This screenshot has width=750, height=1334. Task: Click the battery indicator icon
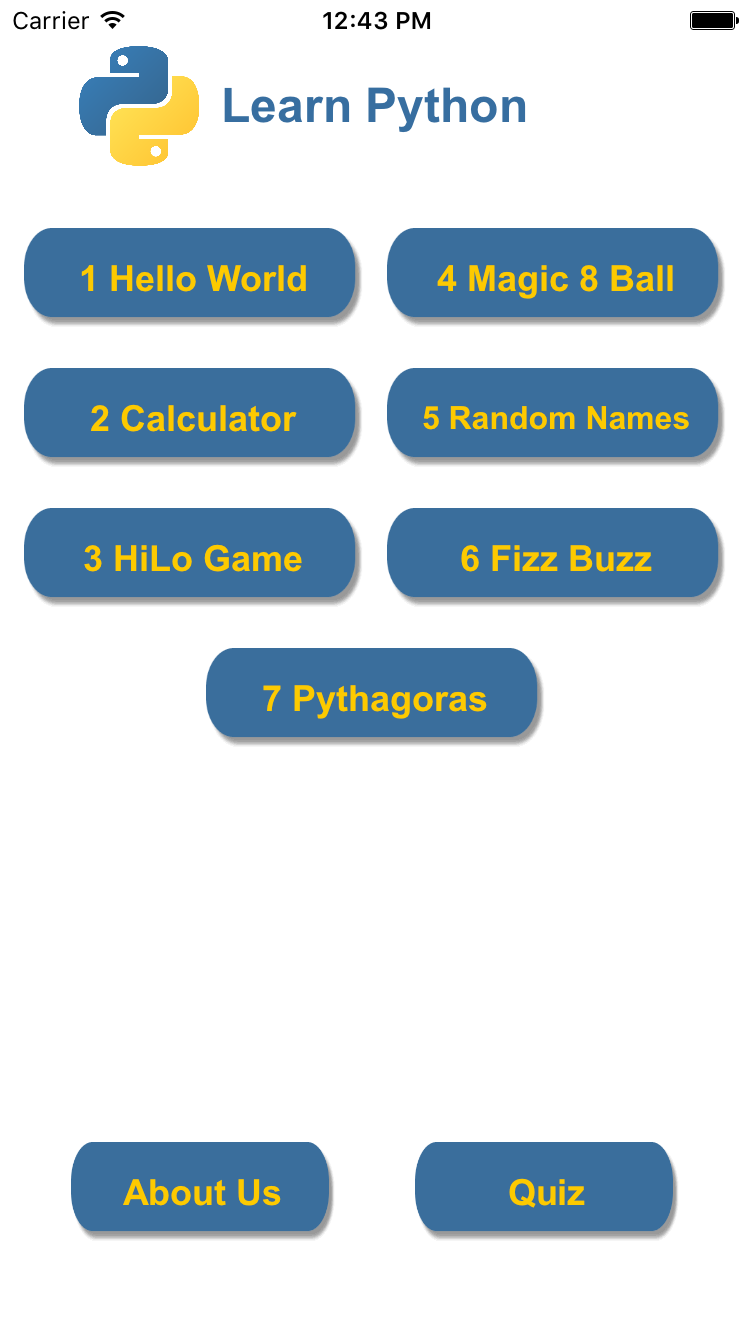pos(711,19)
